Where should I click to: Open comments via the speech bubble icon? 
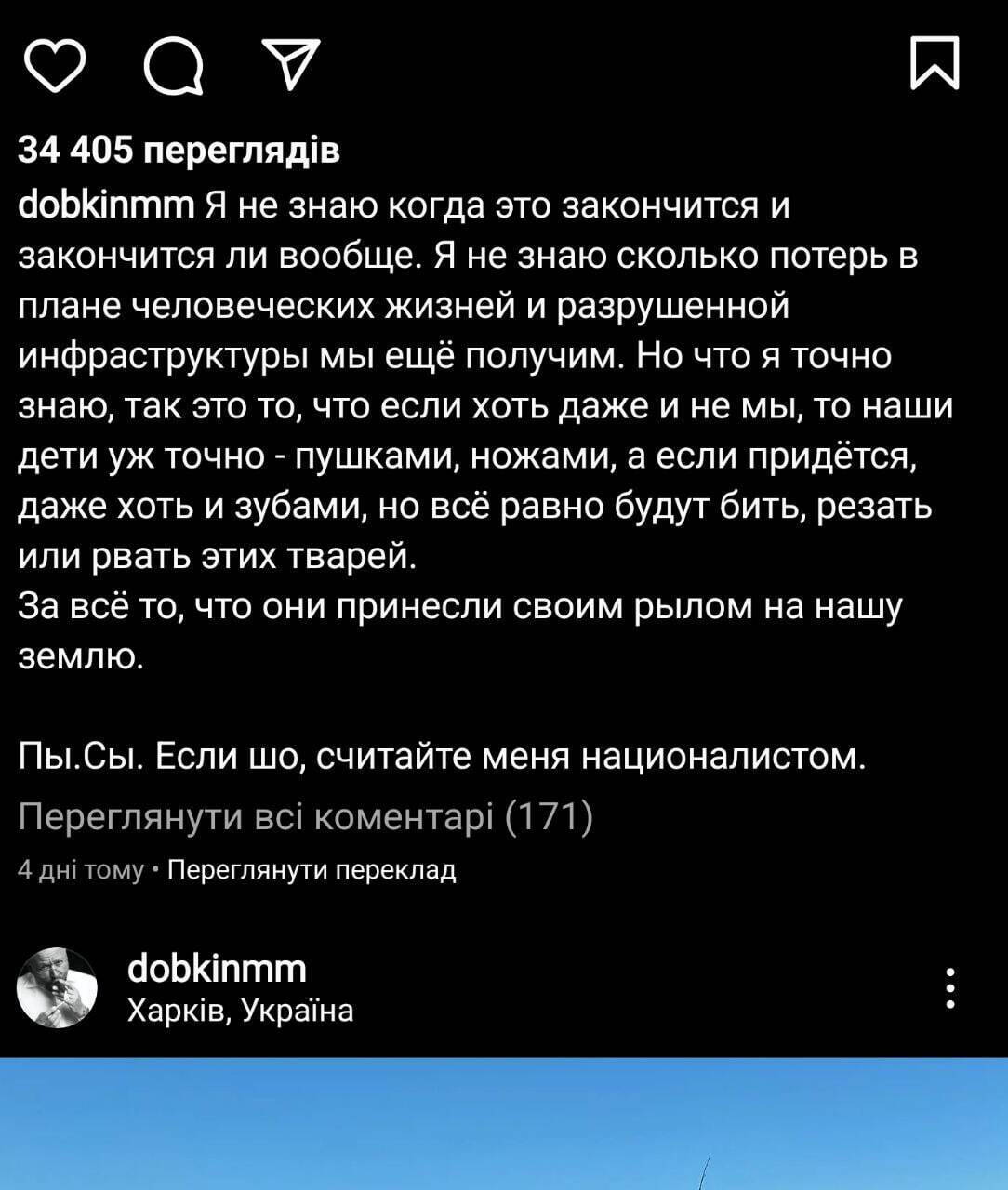(174, 67)
